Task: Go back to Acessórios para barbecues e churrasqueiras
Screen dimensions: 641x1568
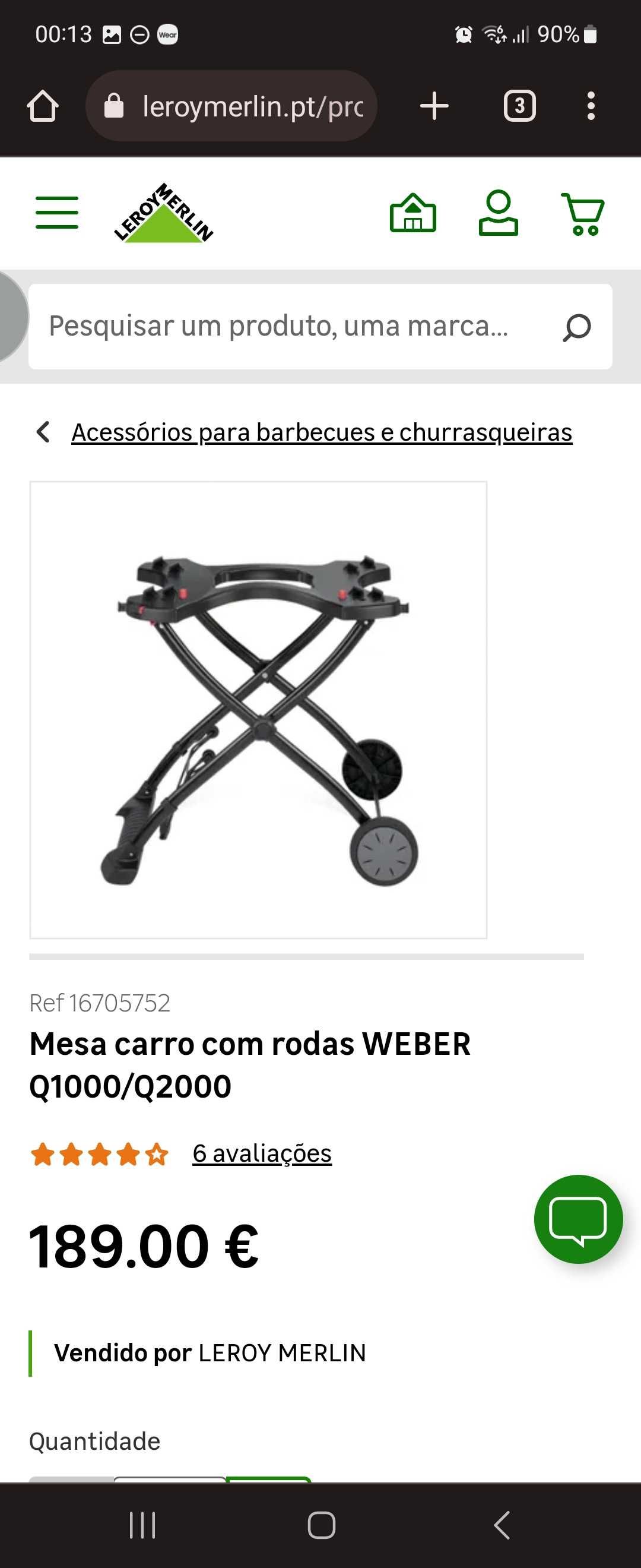Action: pos(321,432)
